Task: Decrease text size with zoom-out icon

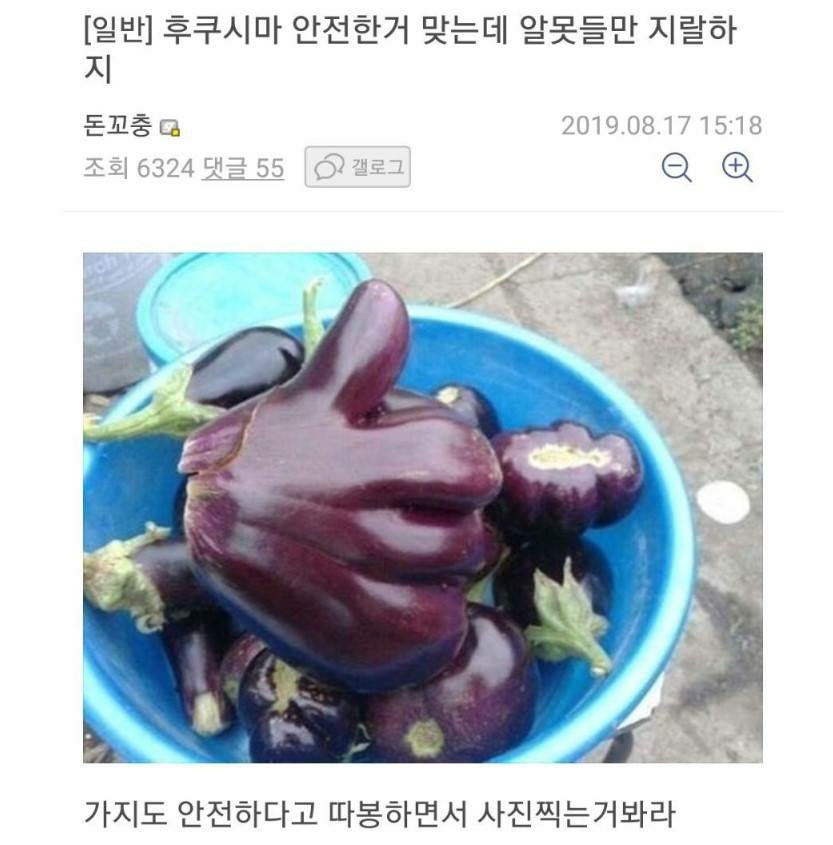Action: [677, 168]
